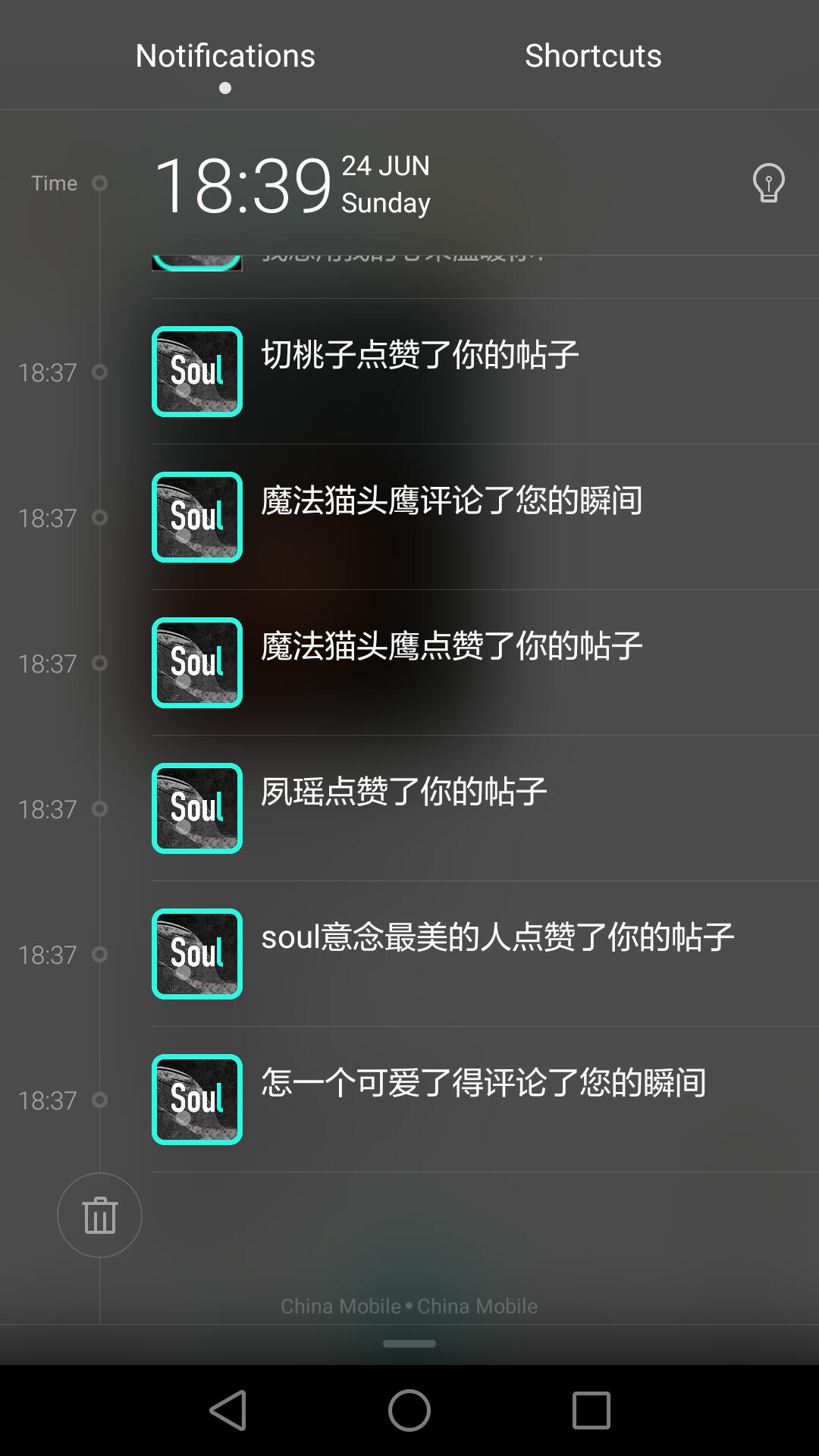Open notification soul意念最美的人点赞了你的帖子
The height and width of the screenshot is (1456, 819).
[485, 954]
